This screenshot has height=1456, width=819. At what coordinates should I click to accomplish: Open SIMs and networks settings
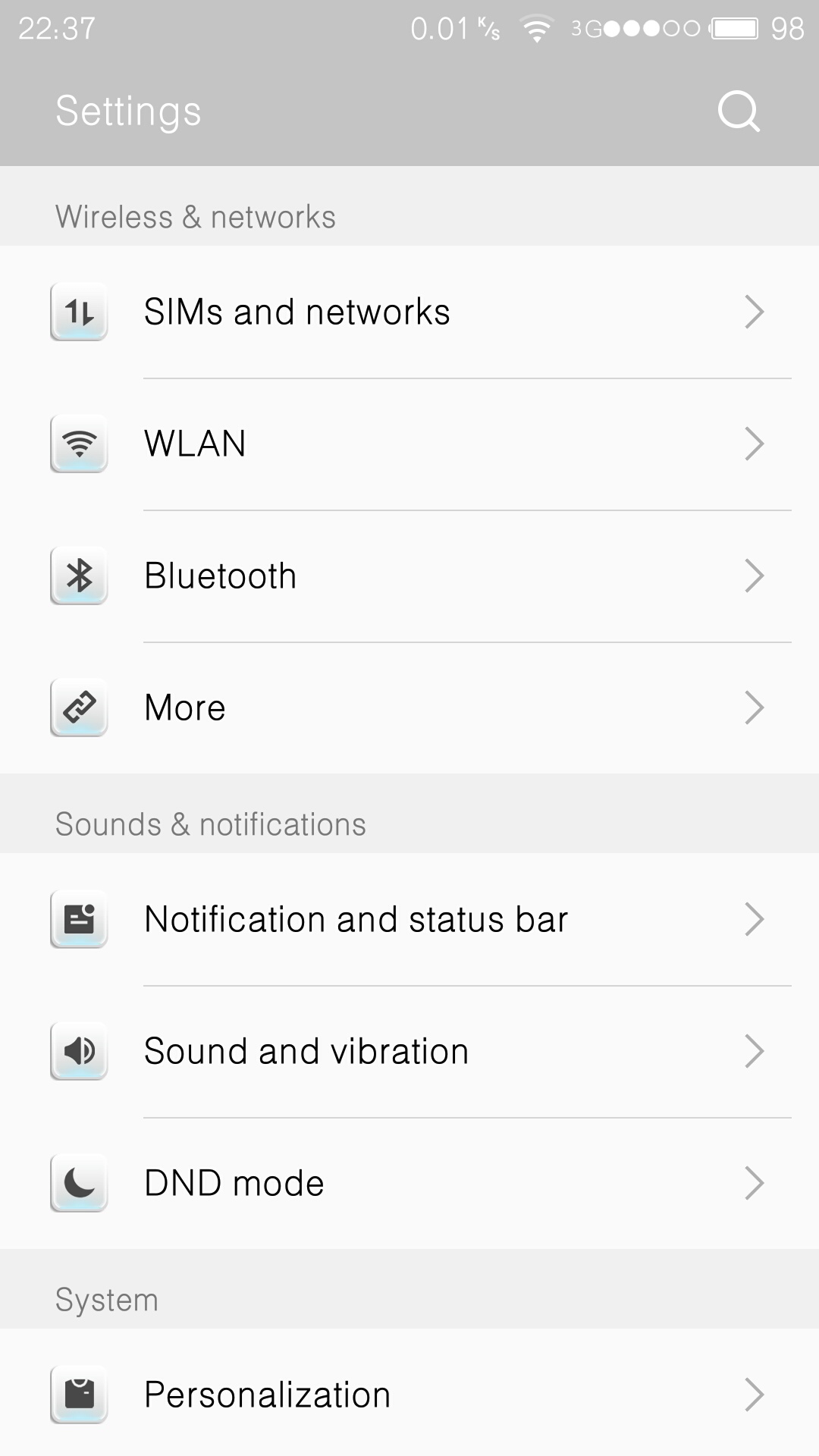pos(409,312)
